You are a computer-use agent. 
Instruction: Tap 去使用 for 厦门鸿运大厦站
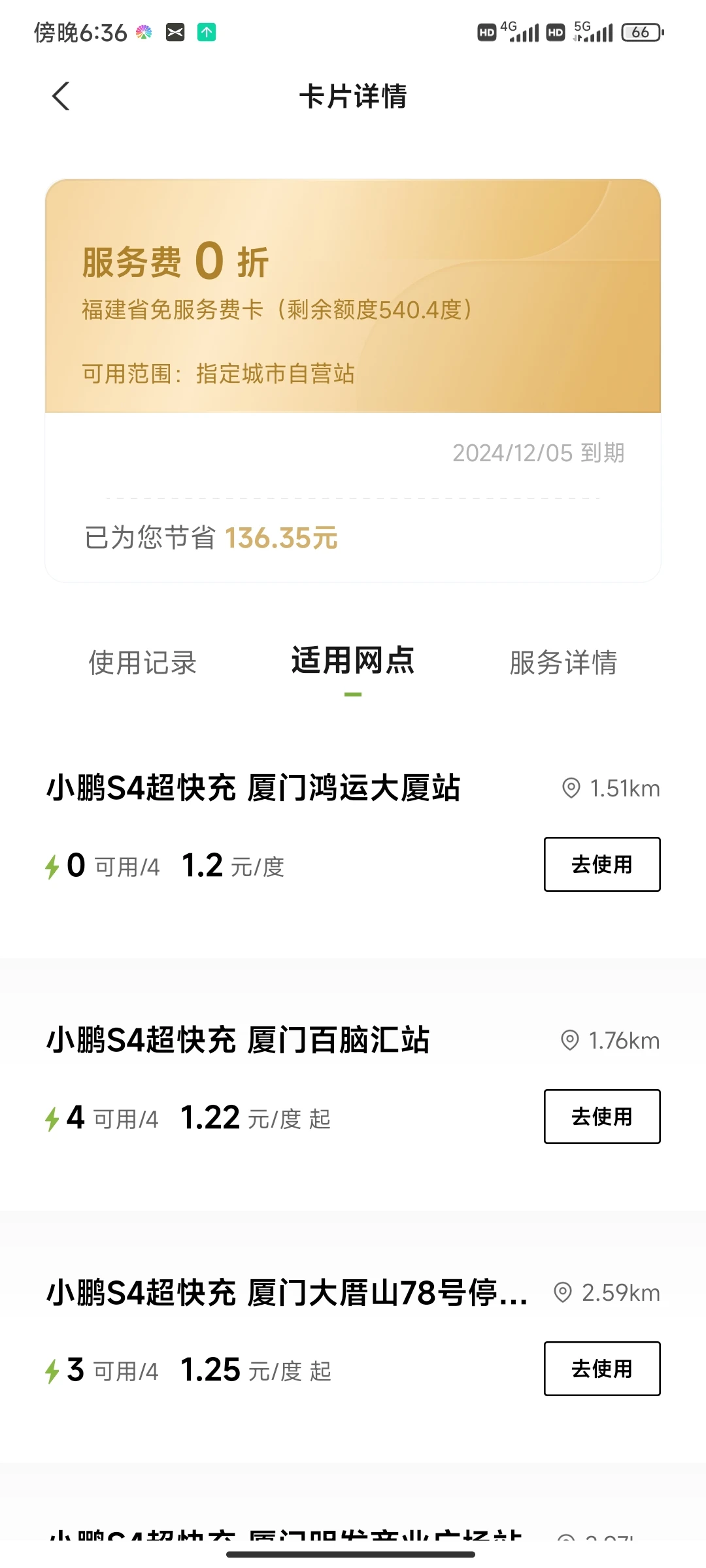pyautogui.click(x=601, y=864)
